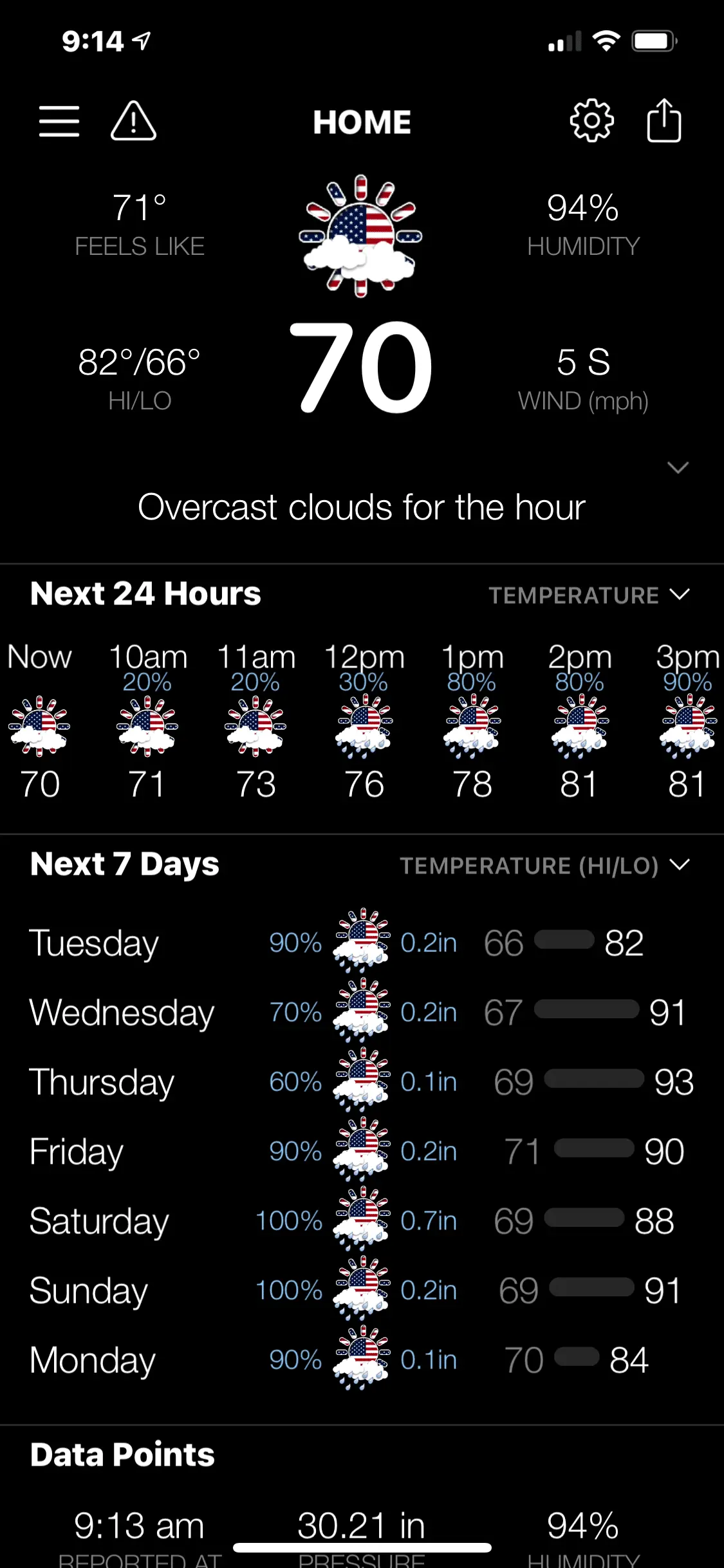Open Wednesday's forecast details

coord(360,1013)
